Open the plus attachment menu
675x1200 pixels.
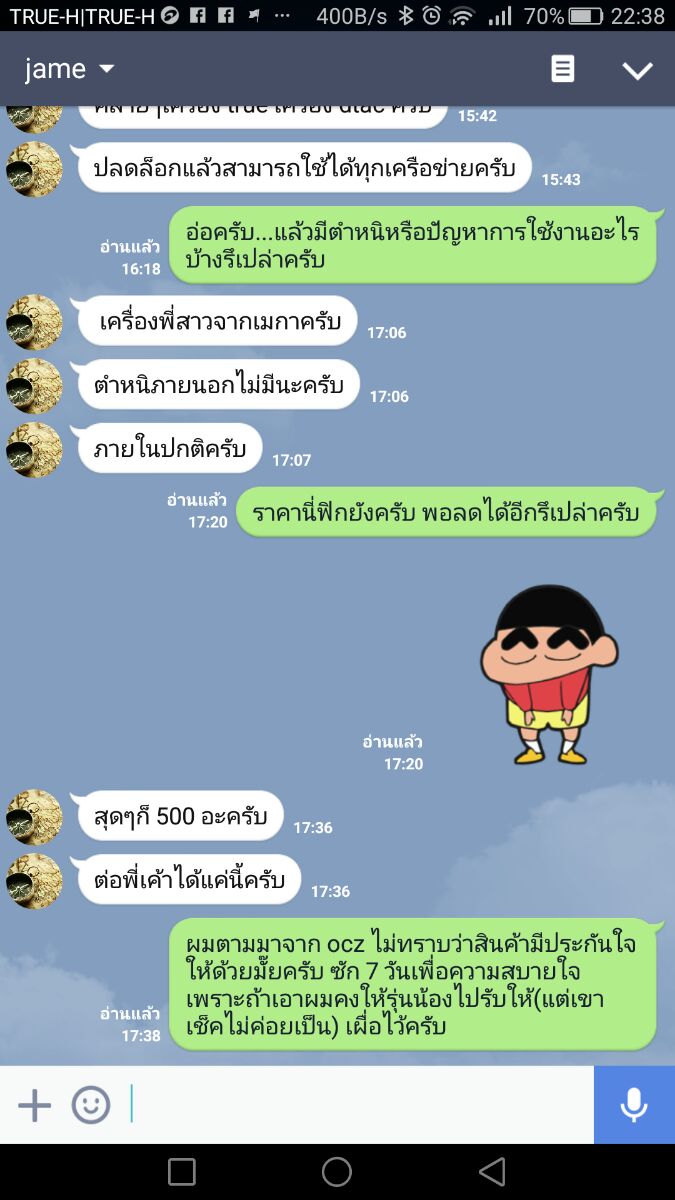tap(34, 1105)
